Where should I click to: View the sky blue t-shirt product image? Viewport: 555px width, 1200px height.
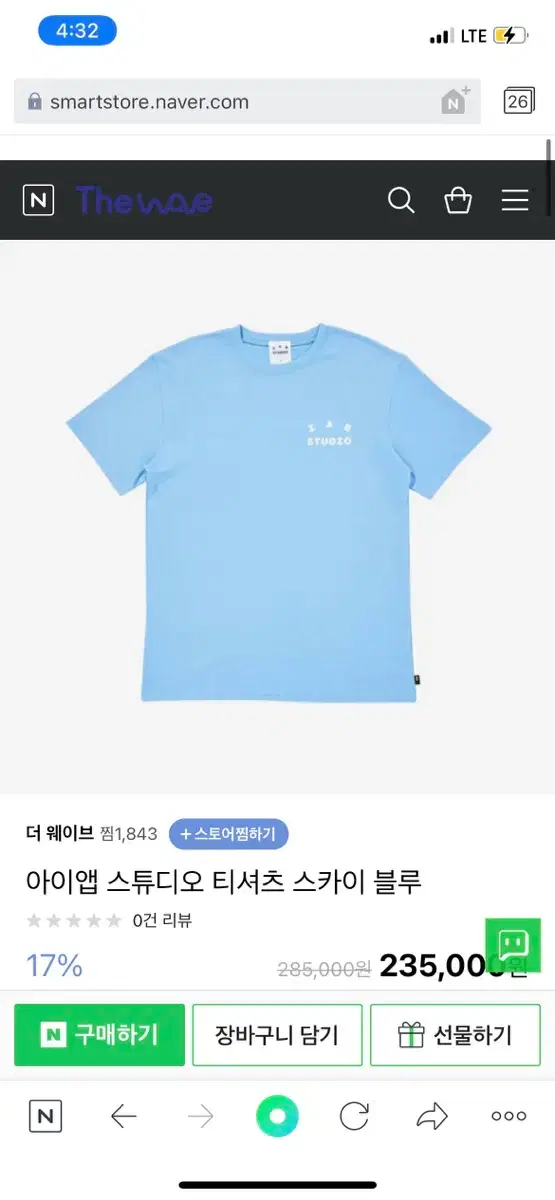278,512
